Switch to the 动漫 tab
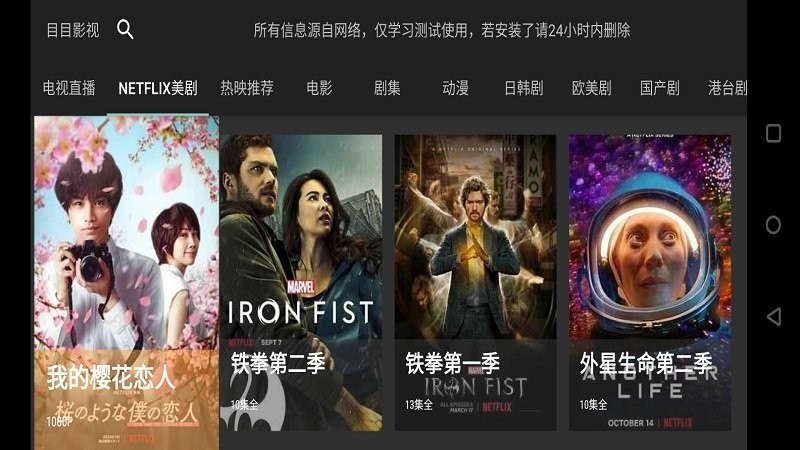Screen dimensions: 800x450 [455, 88]
